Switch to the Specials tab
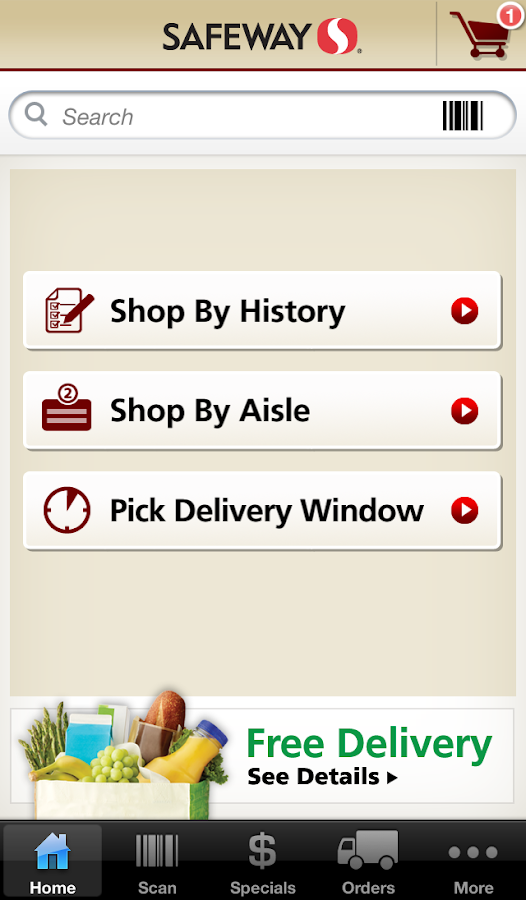The image size is (526, 900). (x=262, y=861)
